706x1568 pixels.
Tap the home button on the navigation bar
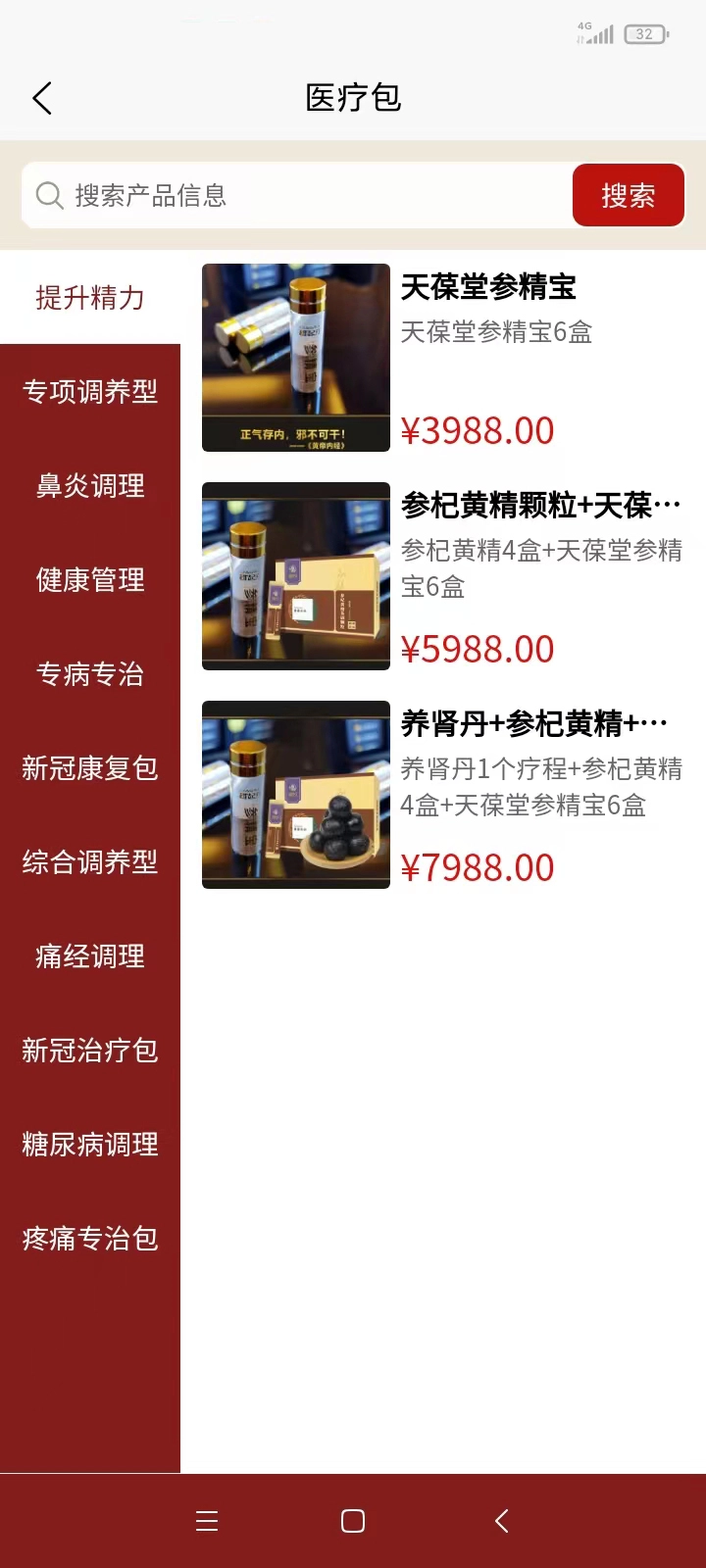(352, 1520)
